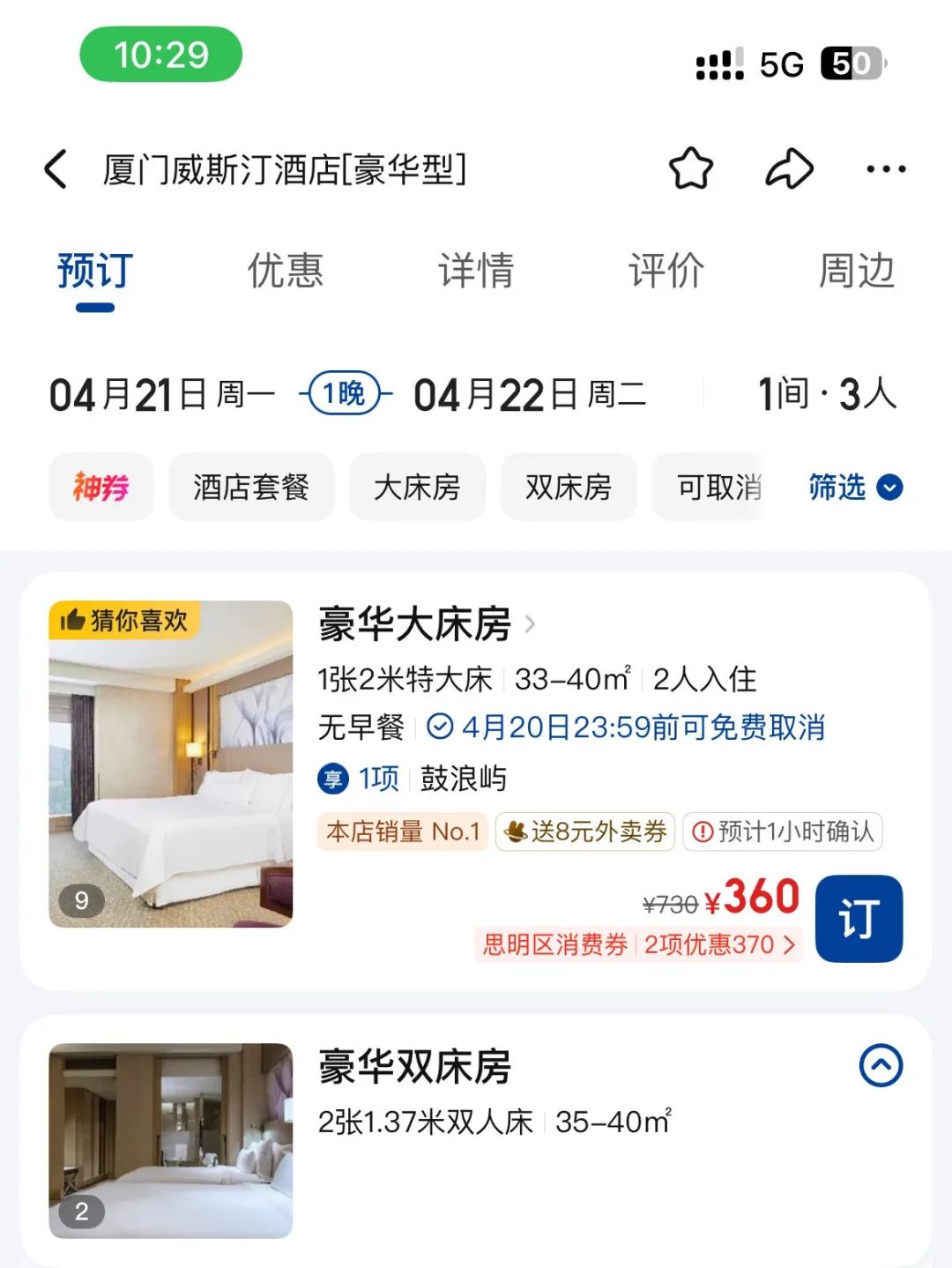
Task: Favorite this hotel with the star icon
Action: click(690, 168)
